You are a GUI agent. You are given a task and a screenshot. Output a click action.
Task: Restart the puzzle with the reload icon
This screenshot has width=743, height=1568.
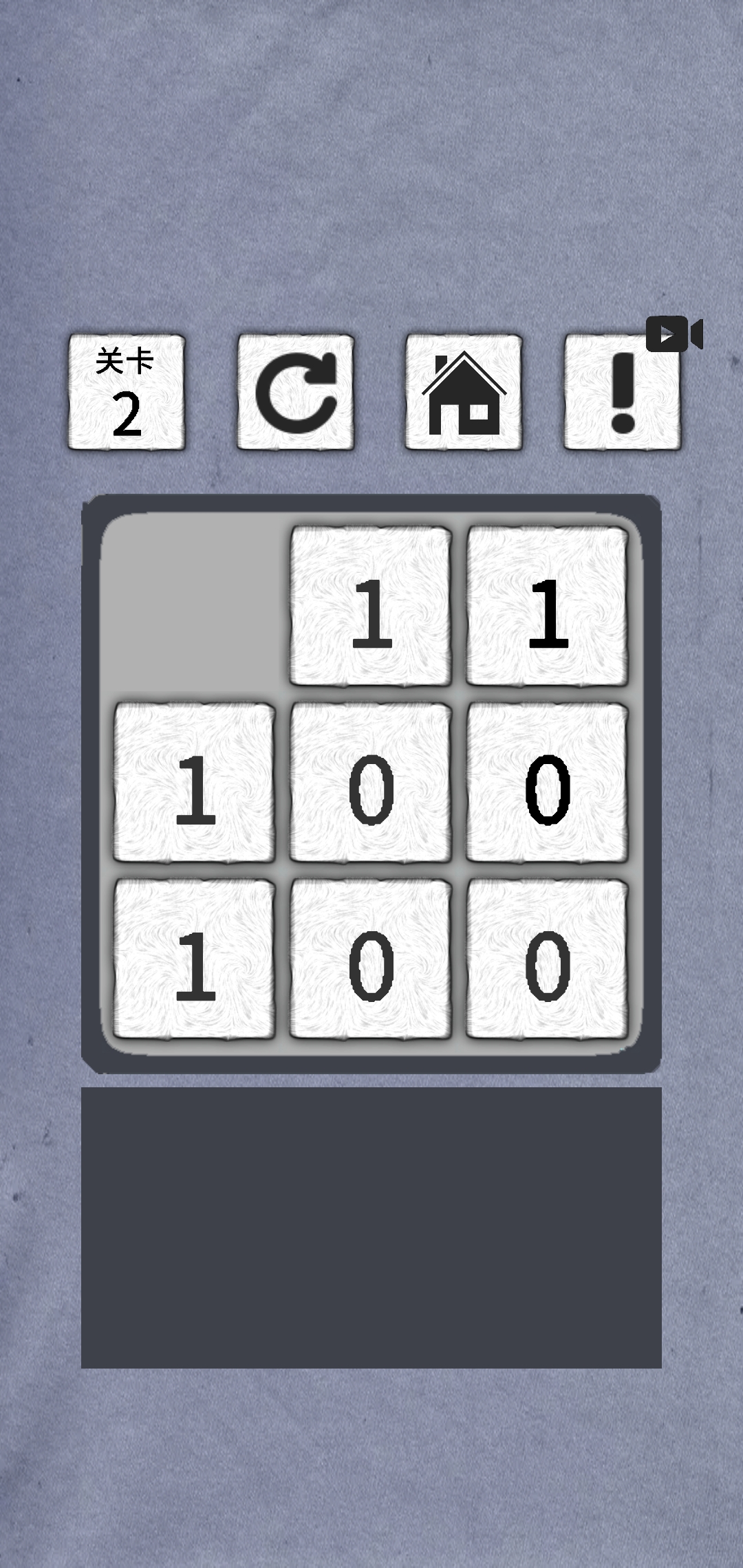tap(296, 392)
